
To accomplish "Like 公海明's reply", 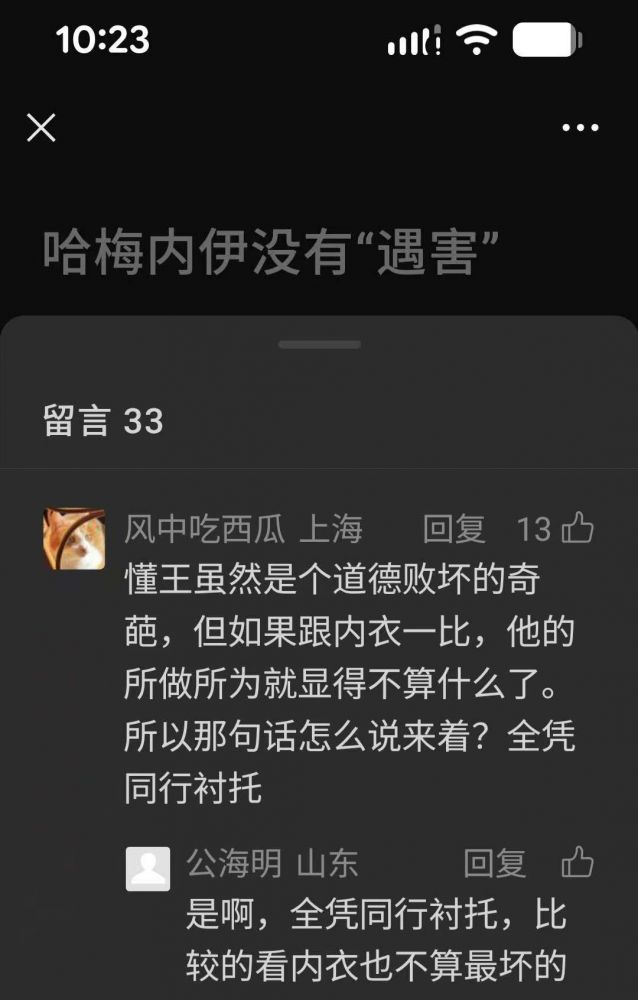I will tap(578, 862).
